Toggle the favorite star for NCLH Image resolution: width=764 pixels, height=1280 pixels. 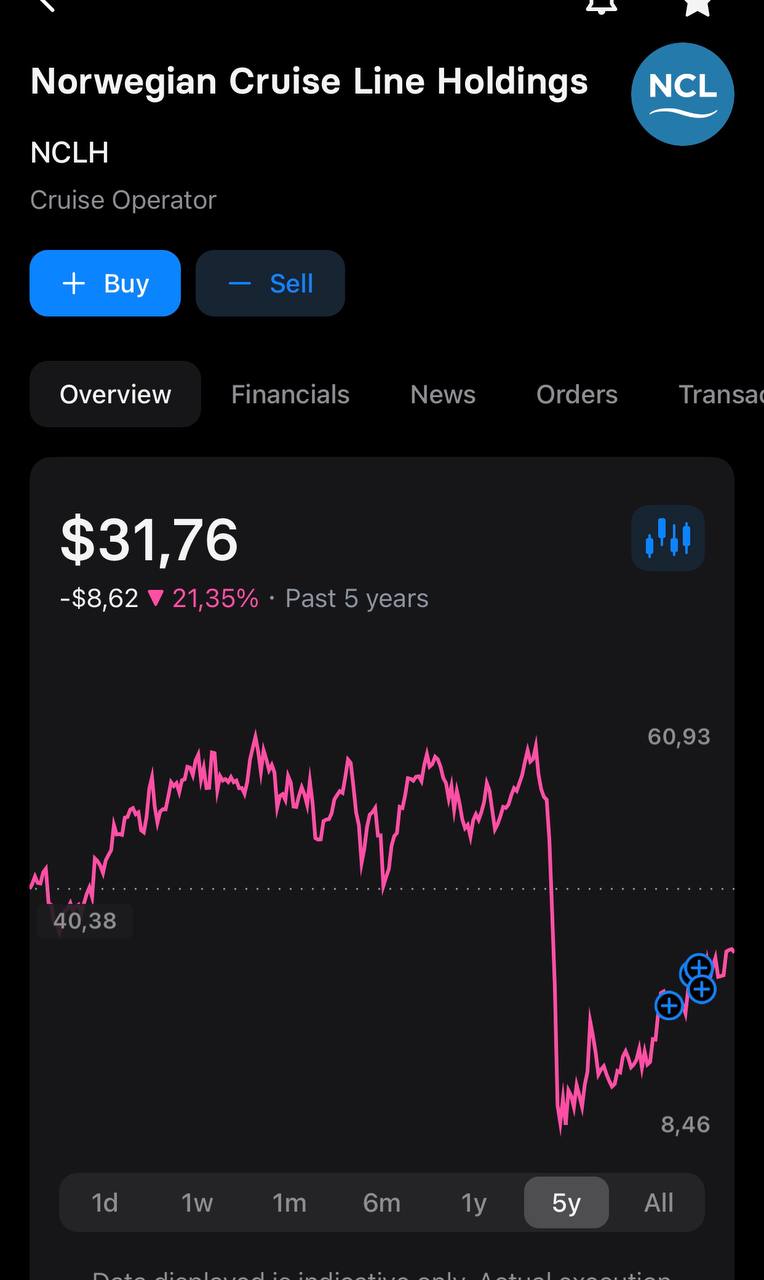[697, 6]
